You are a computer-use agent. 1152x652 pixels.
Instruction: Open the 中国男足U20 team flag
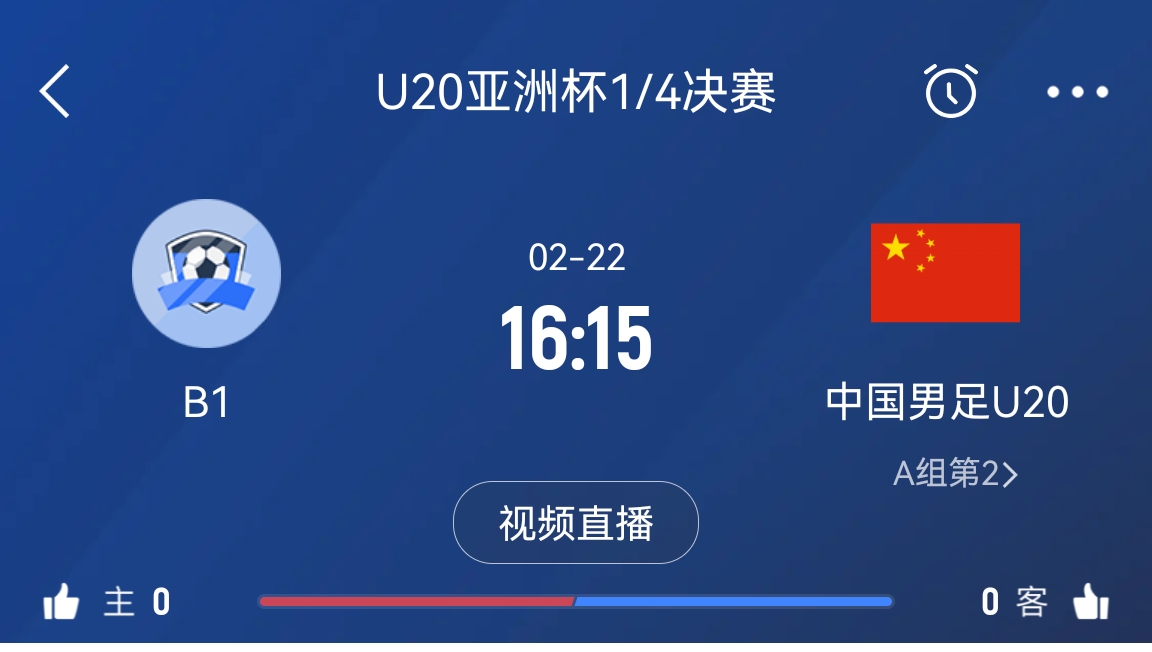(945, 272)
